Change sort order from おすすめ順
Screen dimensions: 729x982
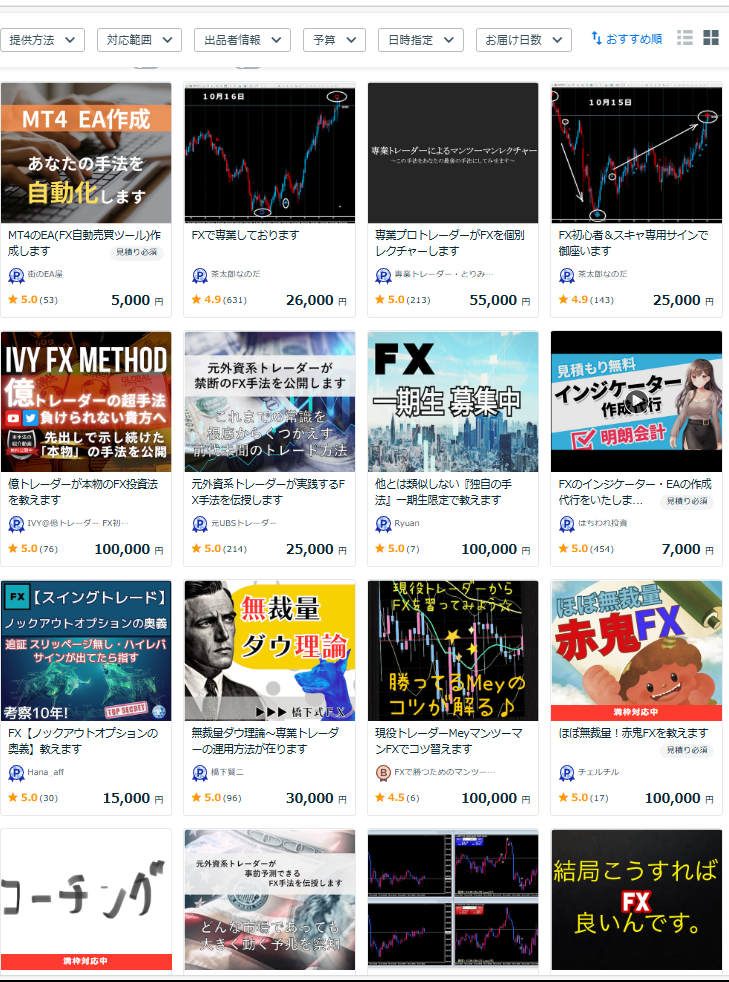627,39
